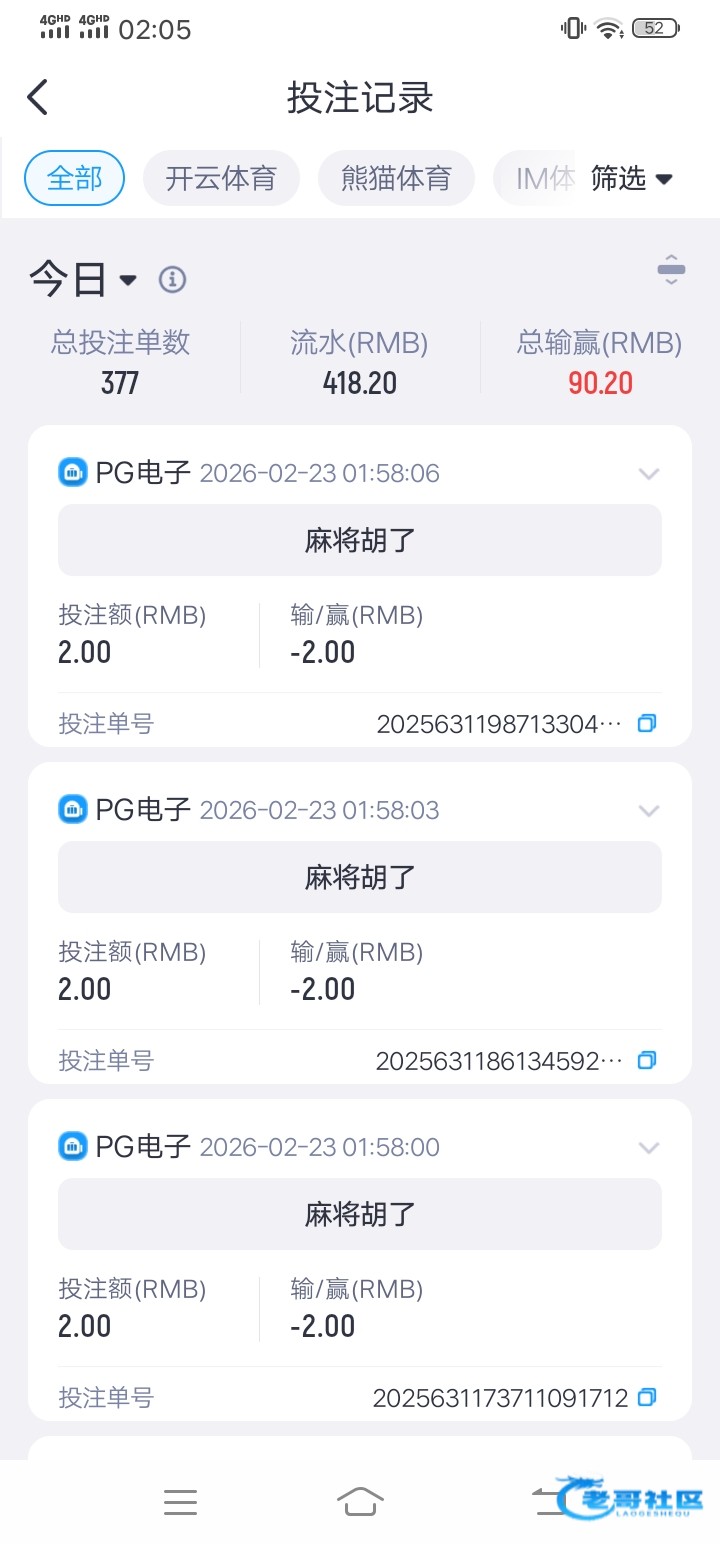The image size is (720, 1544).
Task: Expand the bet record at 01:58:00
Action: (x=649, y=1148)
